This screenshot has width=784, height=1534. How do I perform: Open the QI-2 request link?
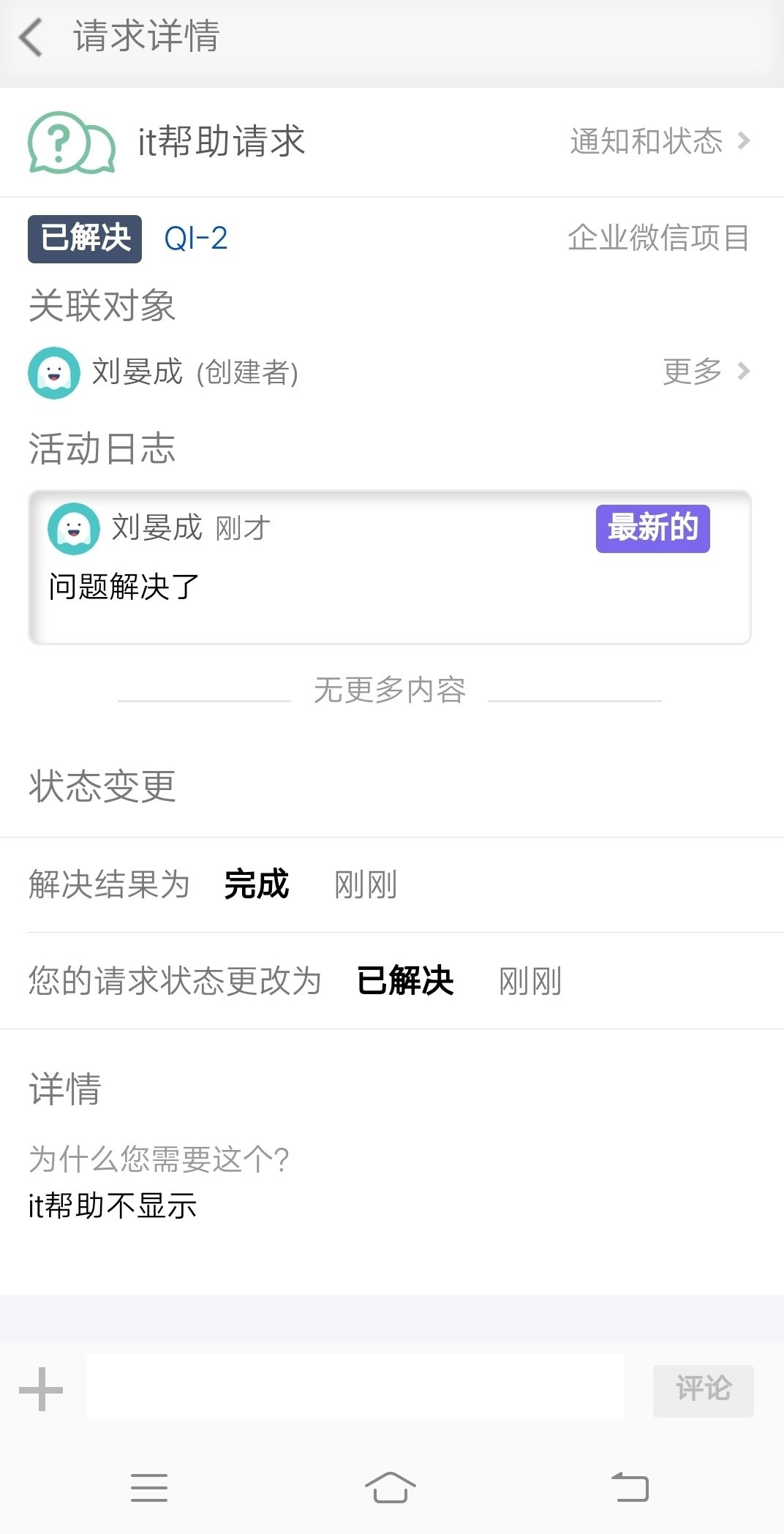[x=196, y=238]
